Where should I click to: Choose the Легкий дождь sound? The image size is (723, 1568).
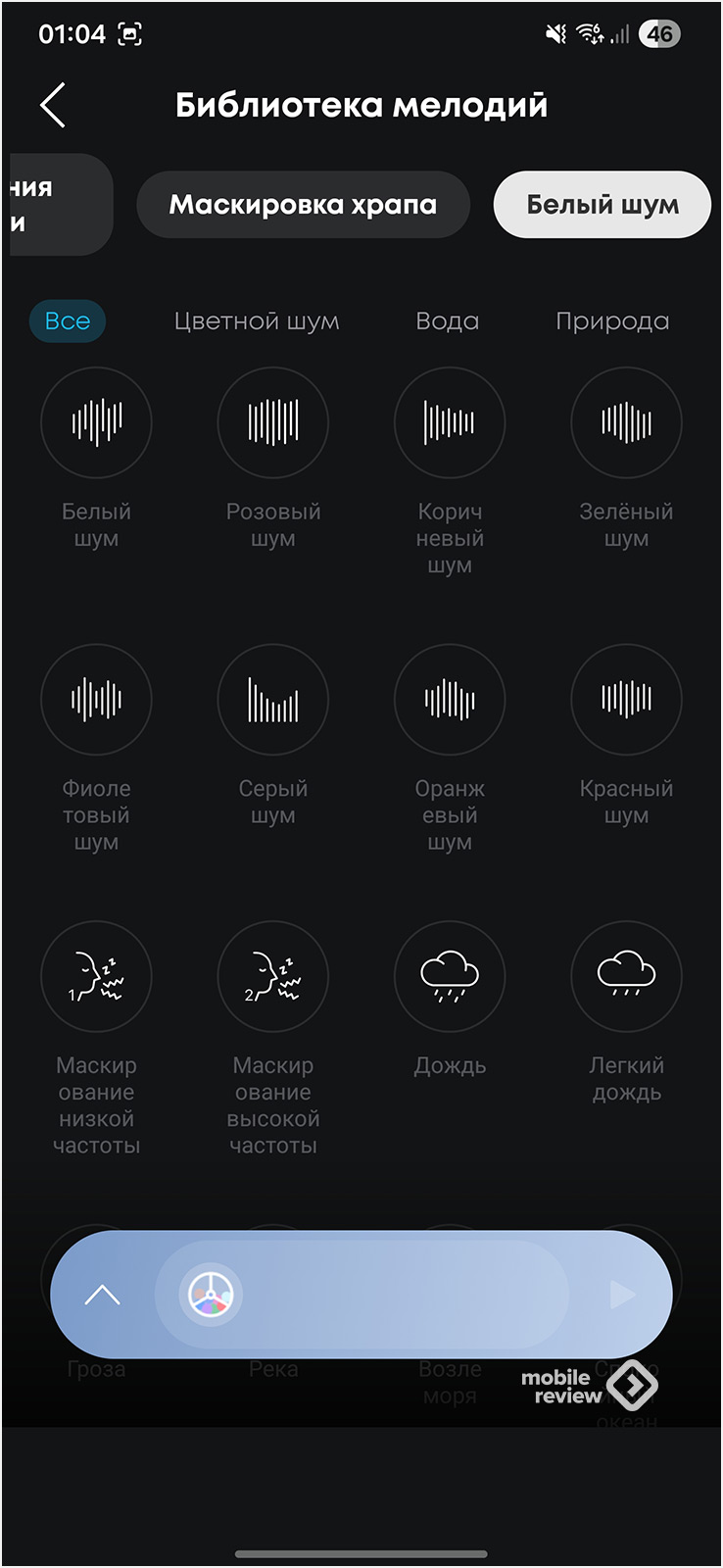(x=626, y=977)
